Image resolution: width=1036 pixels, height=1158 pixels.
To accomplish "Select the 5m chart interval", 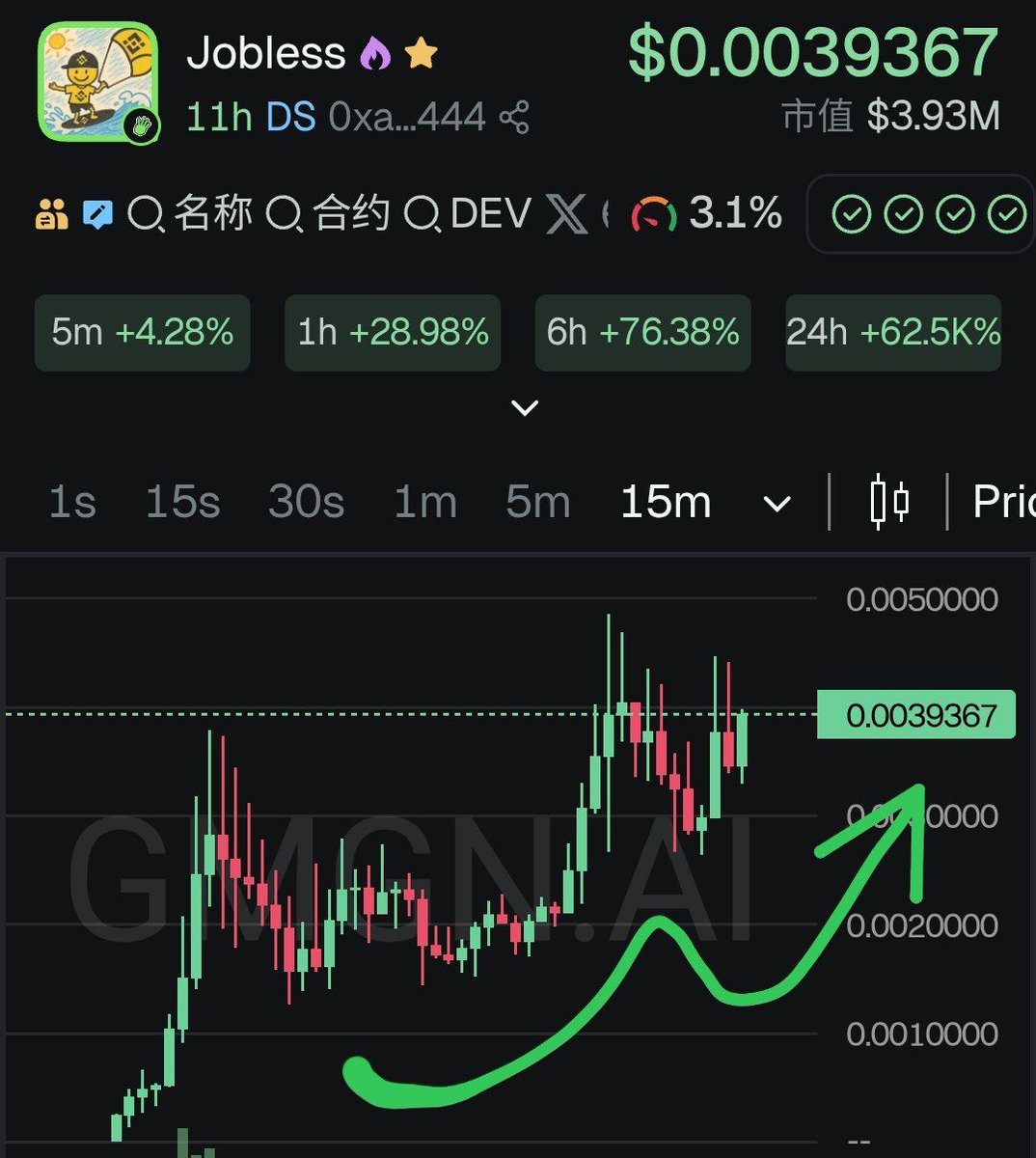I will pos(537,502).
